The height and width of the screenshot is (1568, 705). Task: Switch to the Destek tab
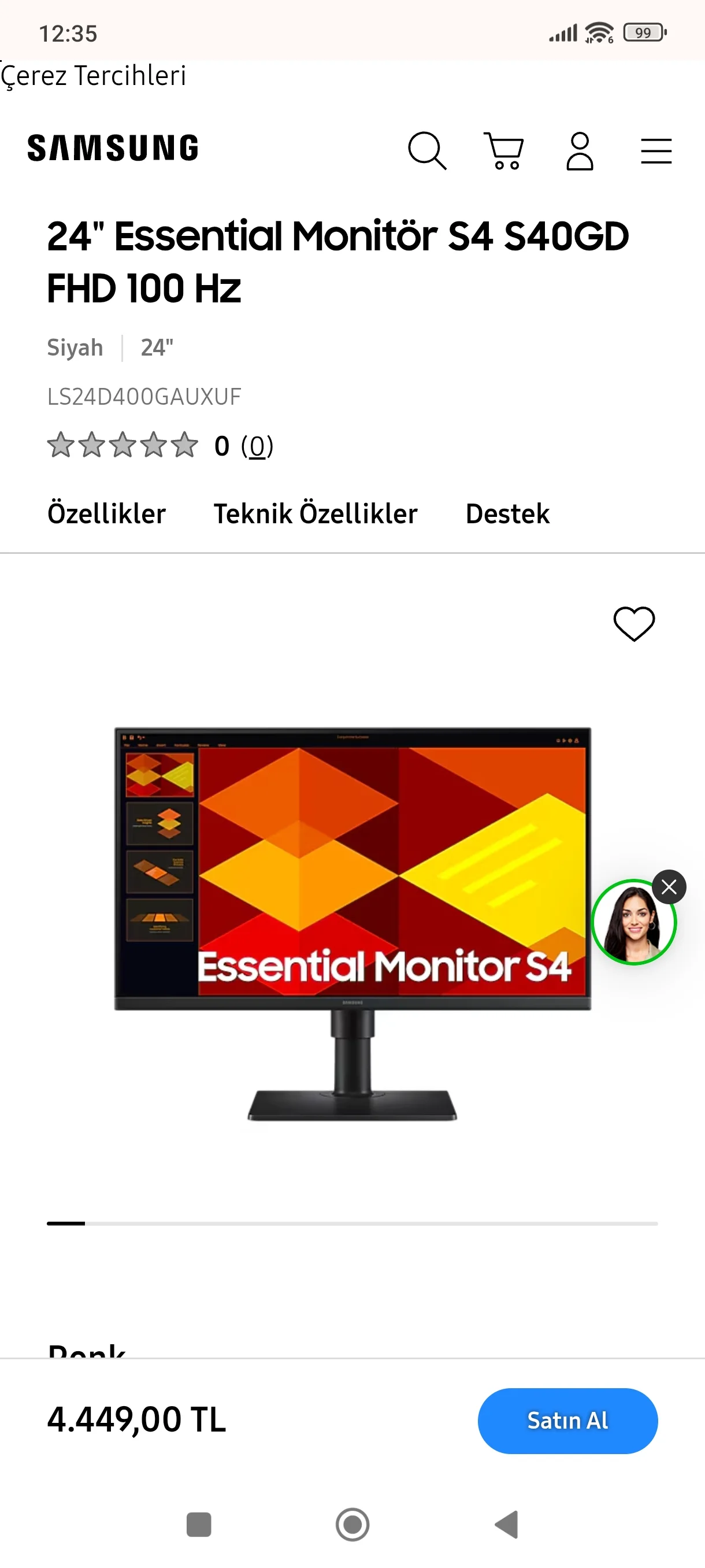pyautogui.click(x=507, y=514)
